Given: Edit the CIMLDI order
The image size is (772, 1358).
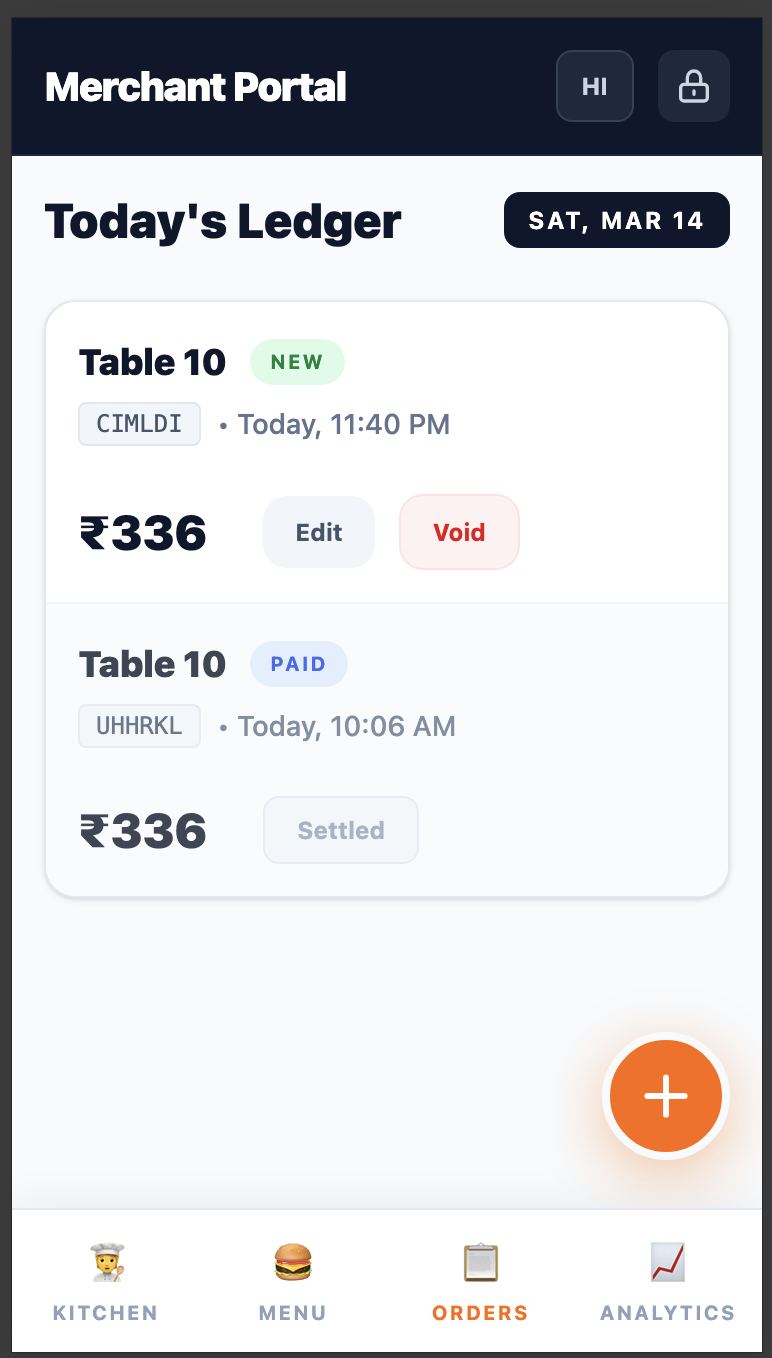Looking at the screenshot, I should pyautogui.click(x=319, y=532).
